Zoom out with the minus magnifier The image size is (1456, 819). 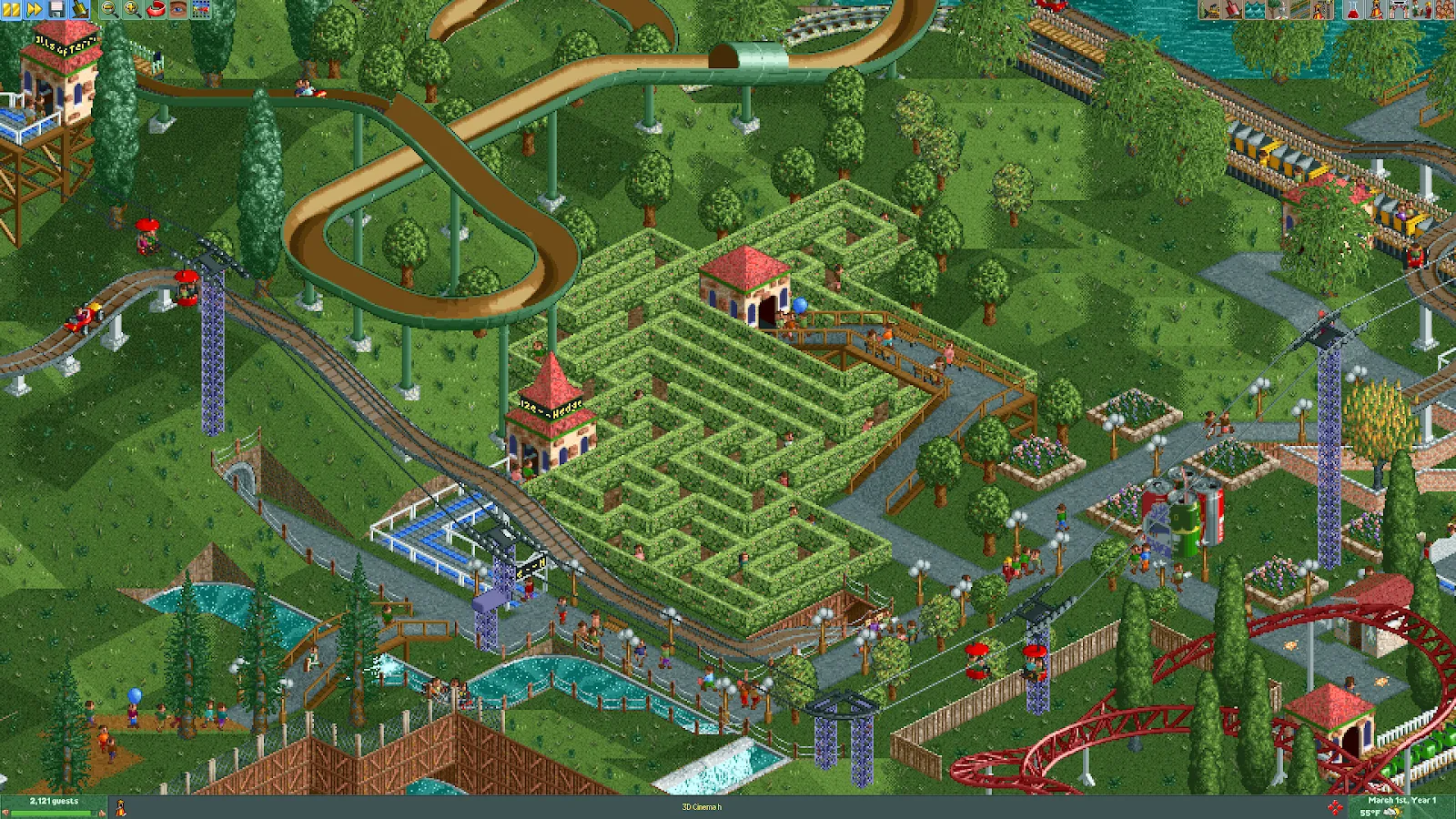109,9
